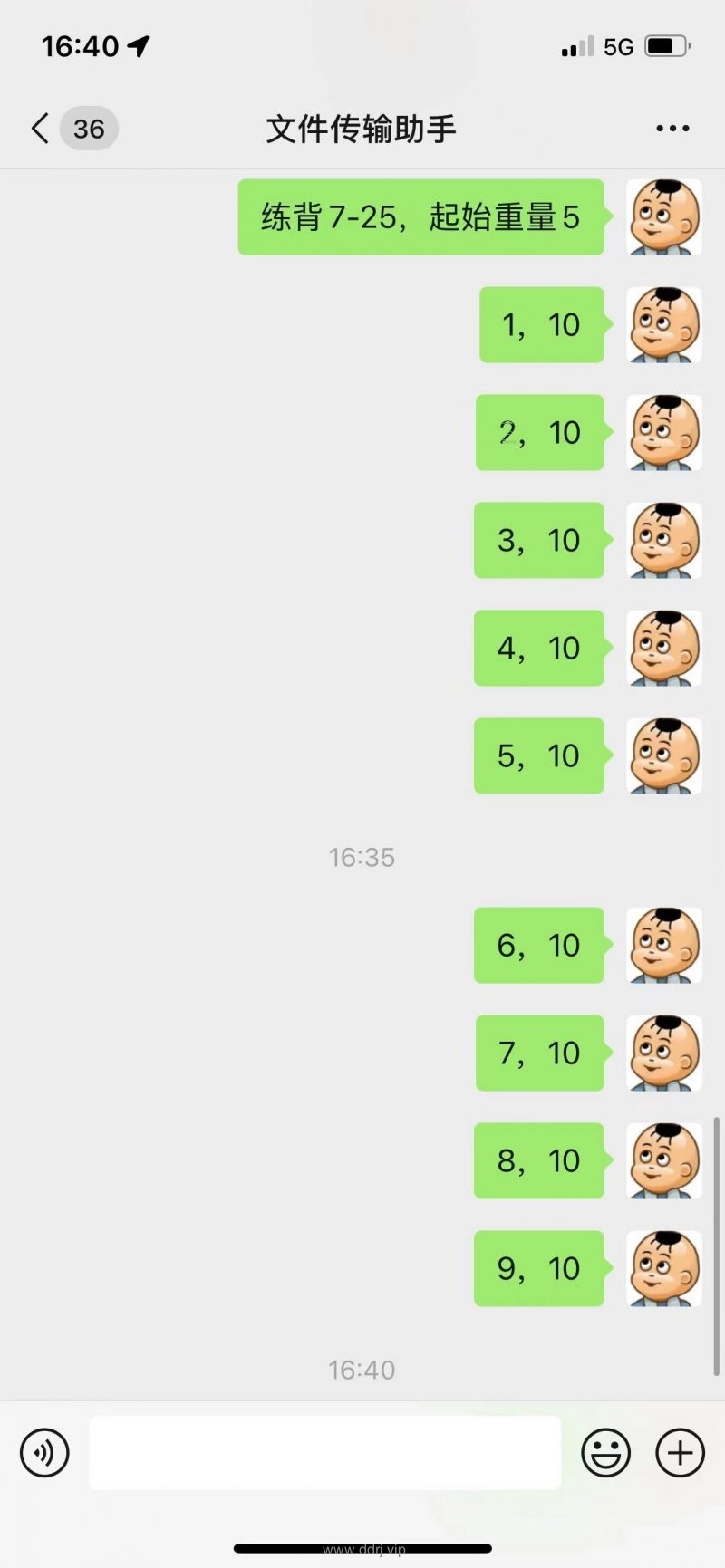Focus the message text field
Image resolution: width=725 pixels, height=1568 pixels.
[324, 1453]
